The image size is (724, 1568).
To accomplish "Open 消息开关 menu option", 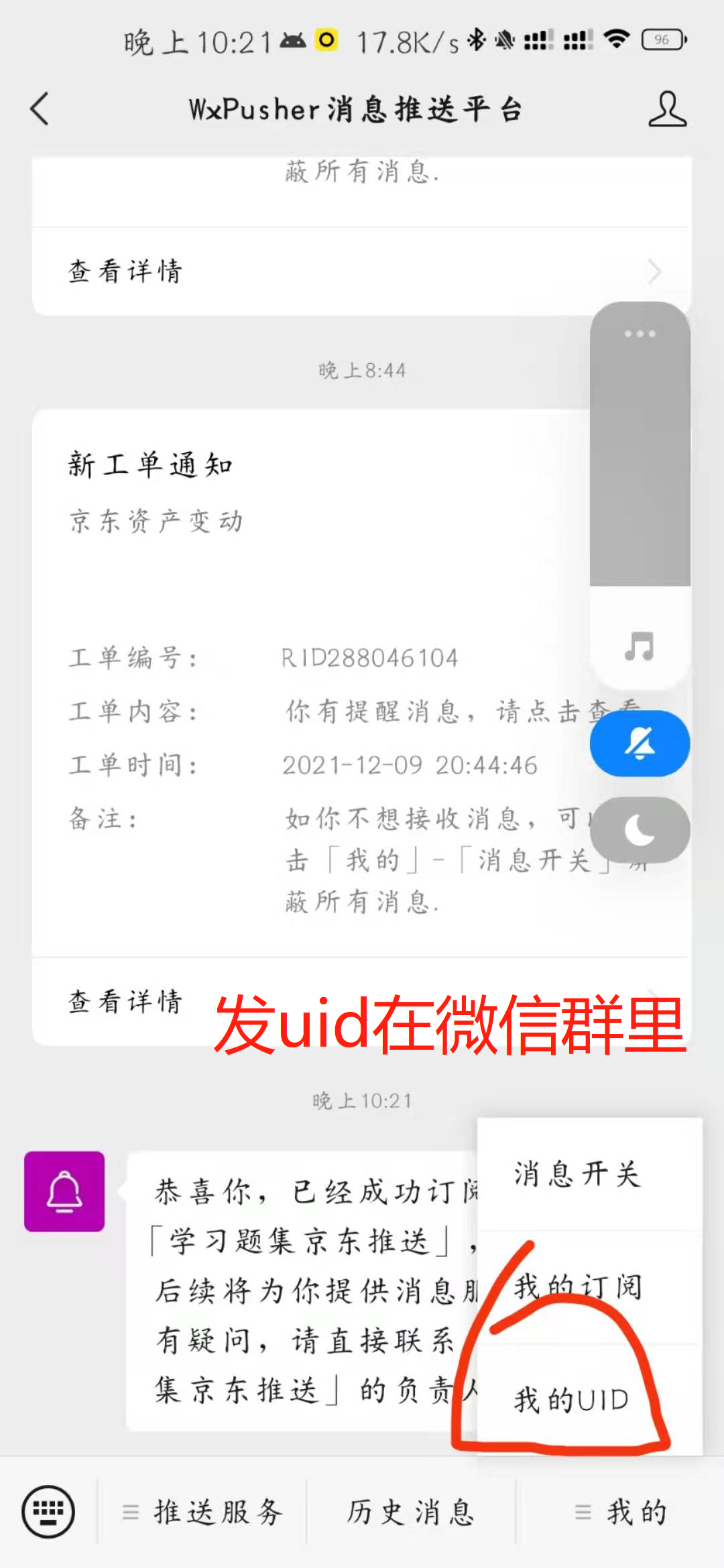I will (578, 1174).
